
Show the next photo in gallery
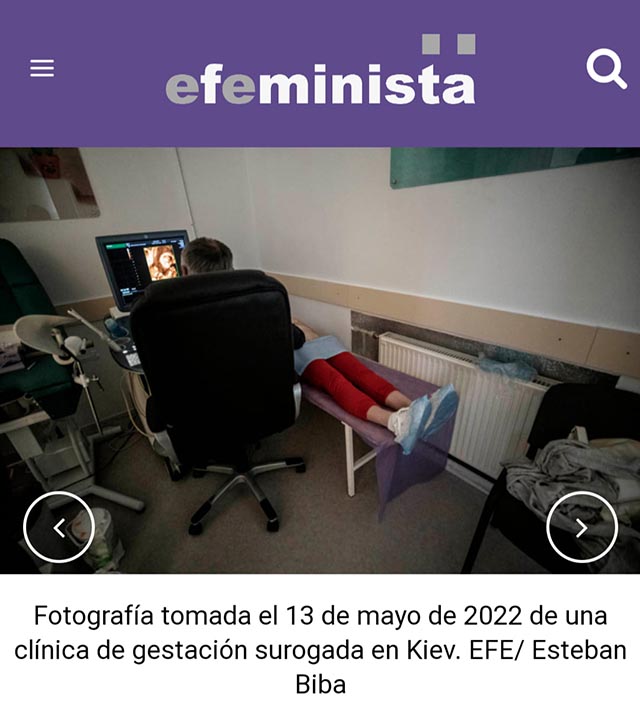(x=581, y=527)
